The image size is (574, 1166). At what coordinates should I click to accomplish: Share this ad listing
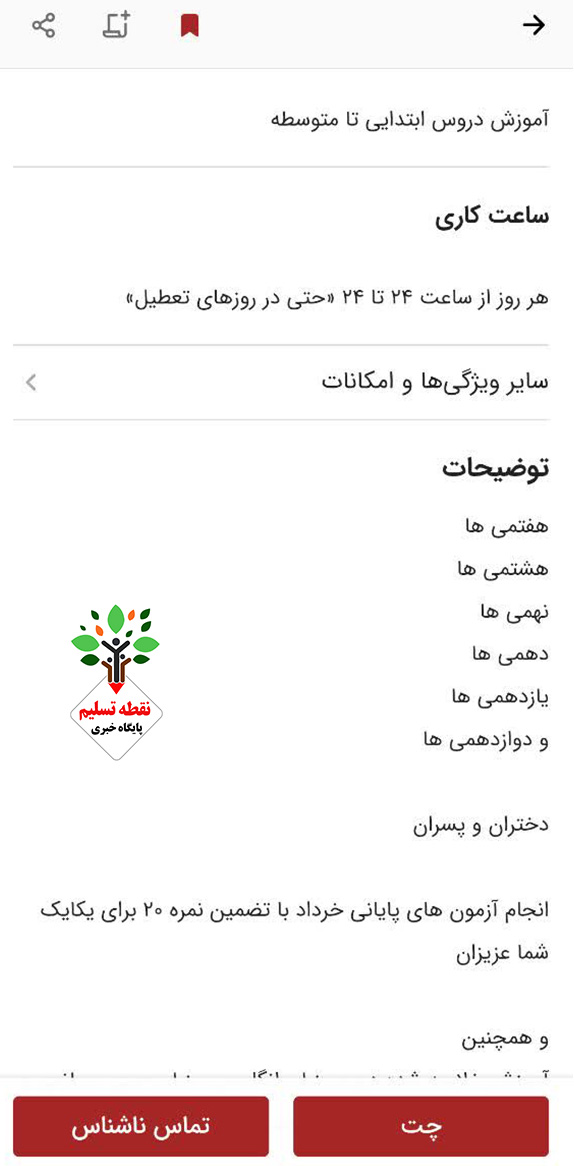click(x=44, y=26)
